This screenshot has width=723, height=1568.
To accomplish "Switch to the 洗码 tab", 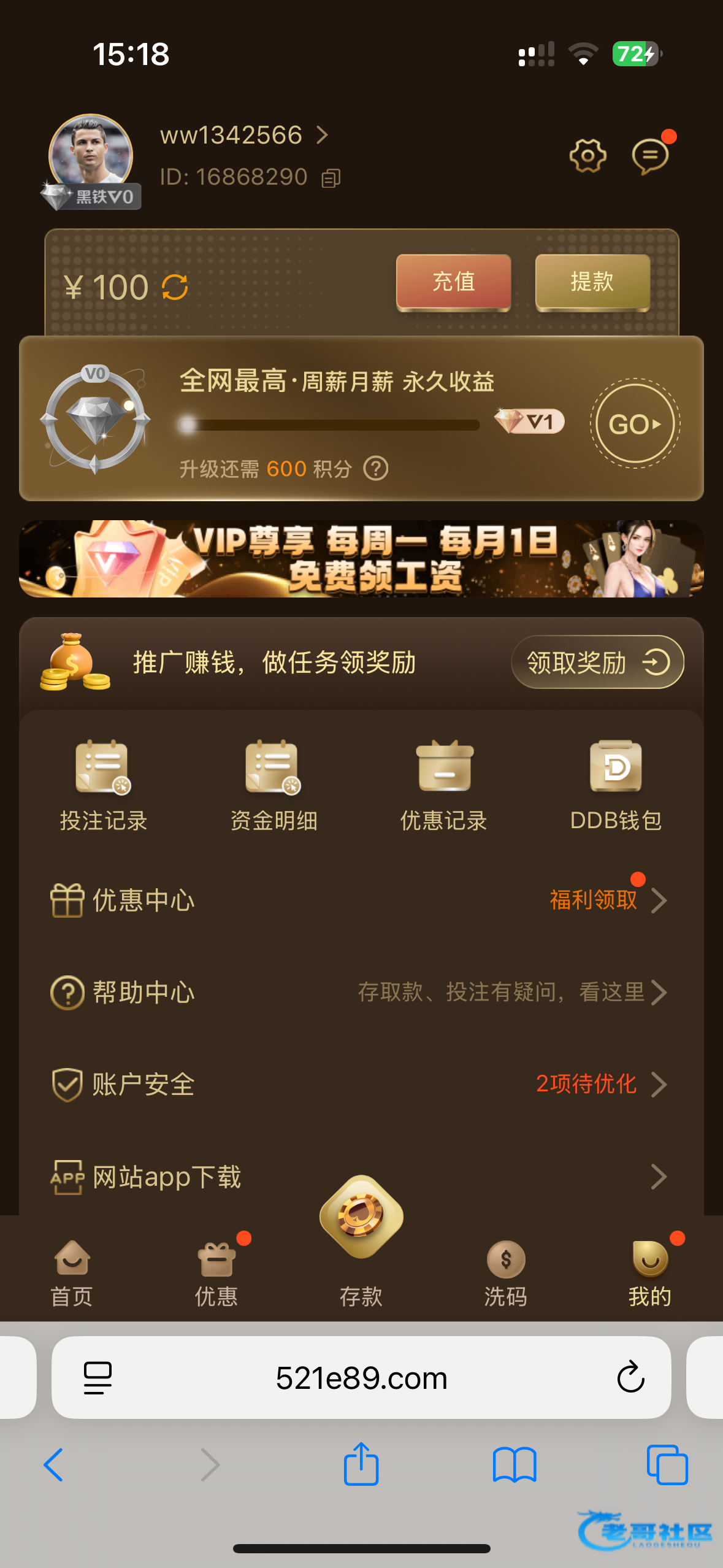I will point(505,1273).
